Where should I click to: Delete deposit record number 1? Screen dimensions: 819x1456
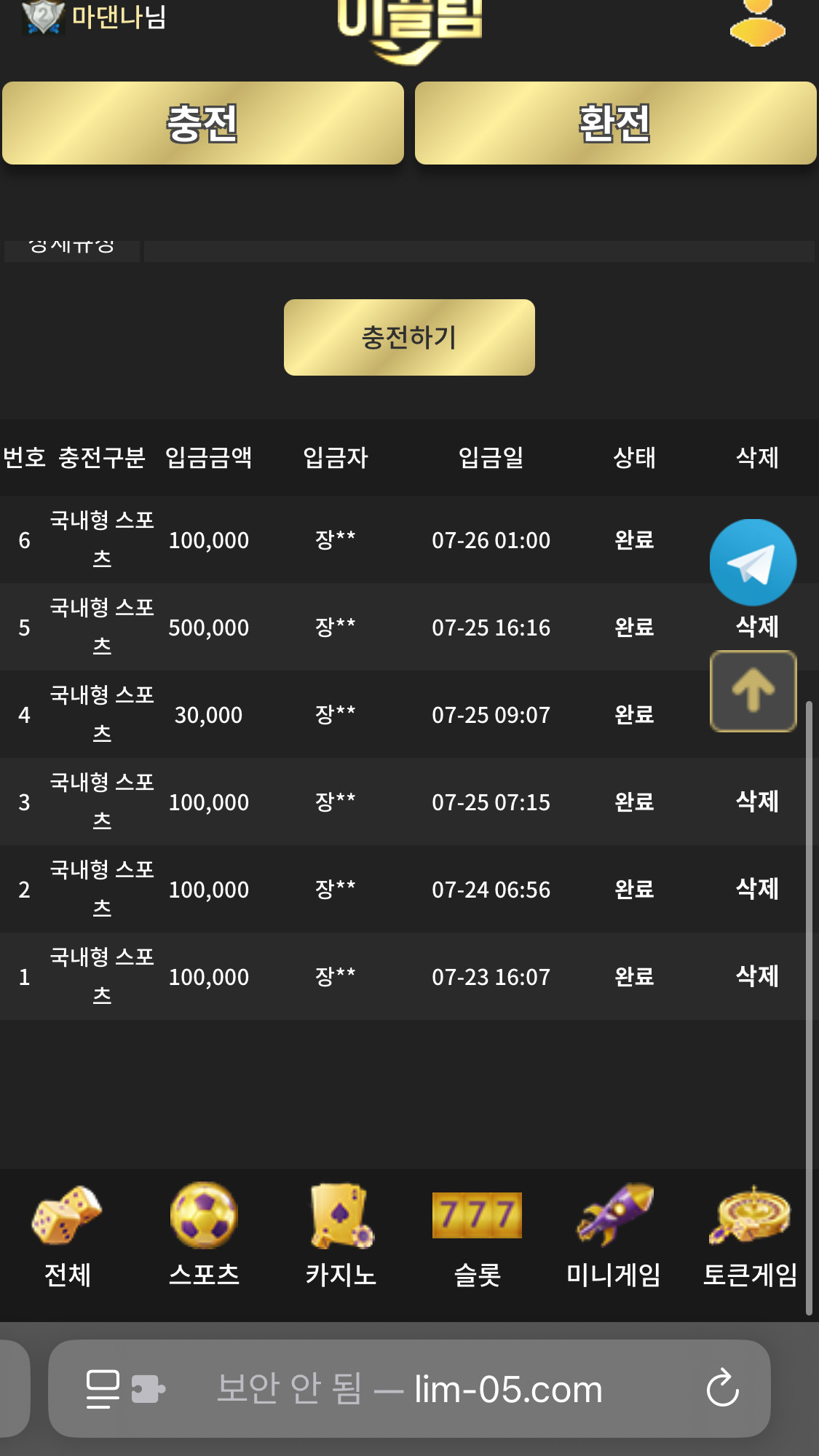click(757, 976)
